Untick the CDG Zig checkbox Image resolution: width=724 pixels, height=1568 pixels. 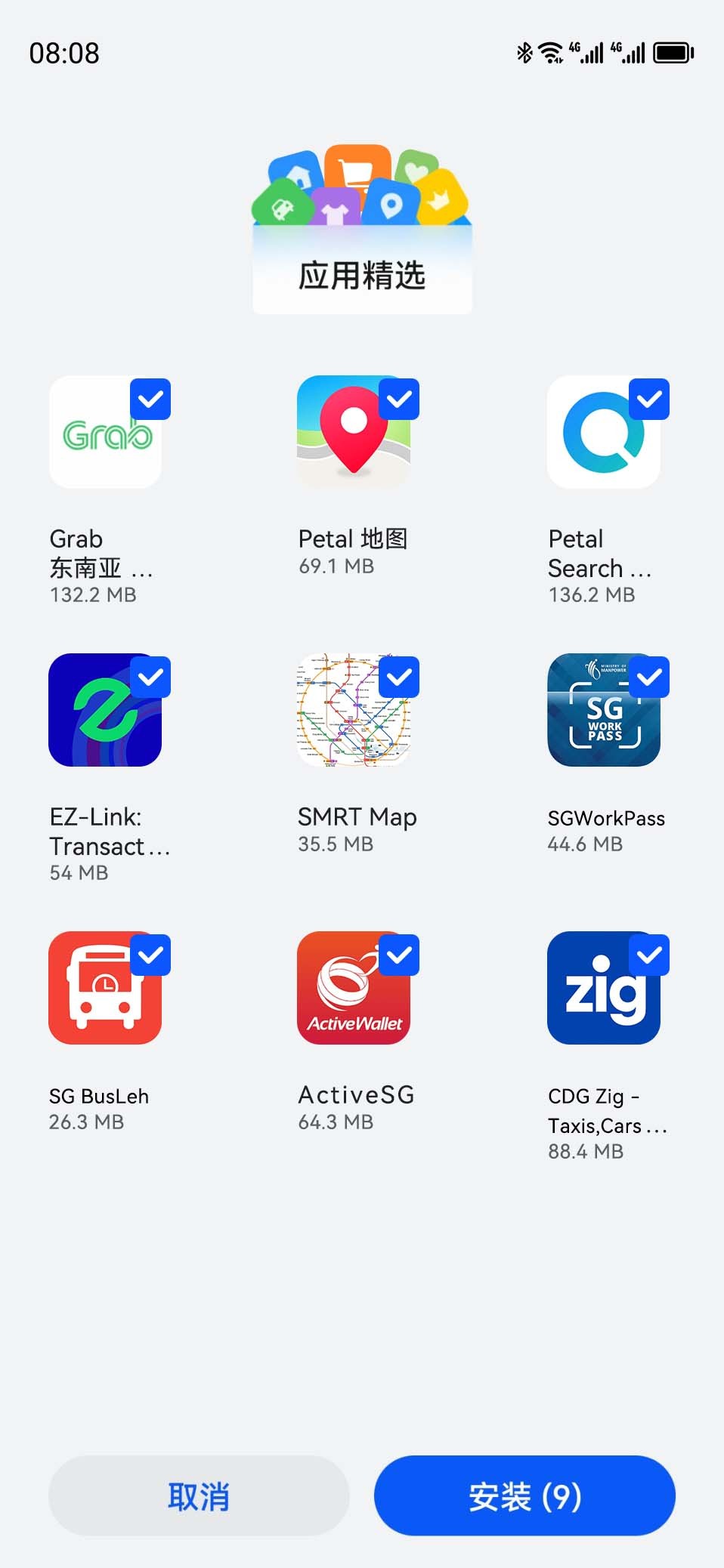(649, 955)
